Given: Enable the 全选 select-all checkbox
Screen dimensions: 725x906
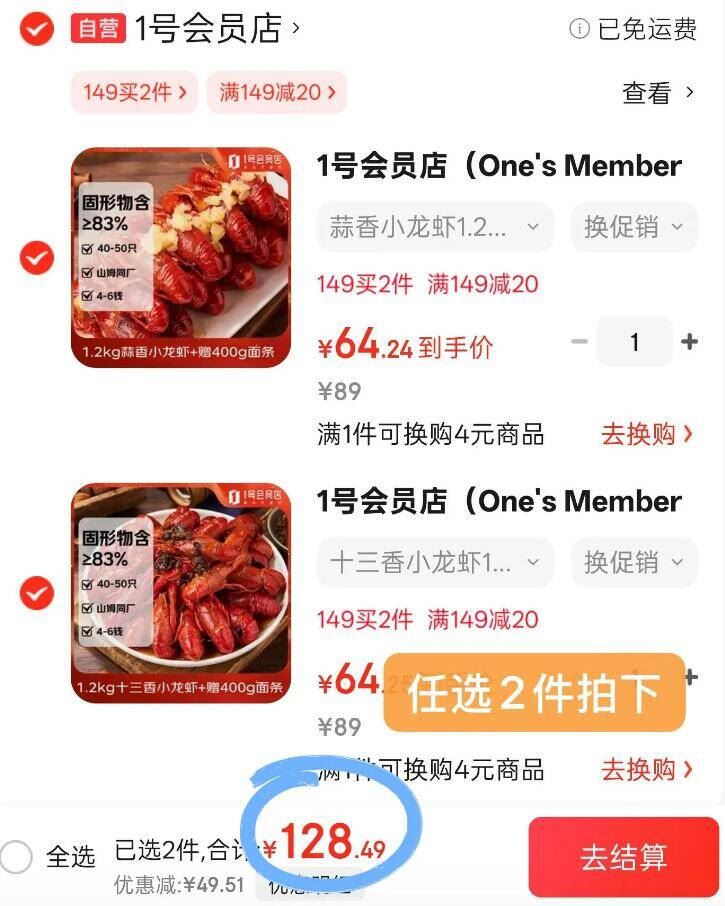Looking at the screenshot, I should pyautogui.click(x=19, y=857).
